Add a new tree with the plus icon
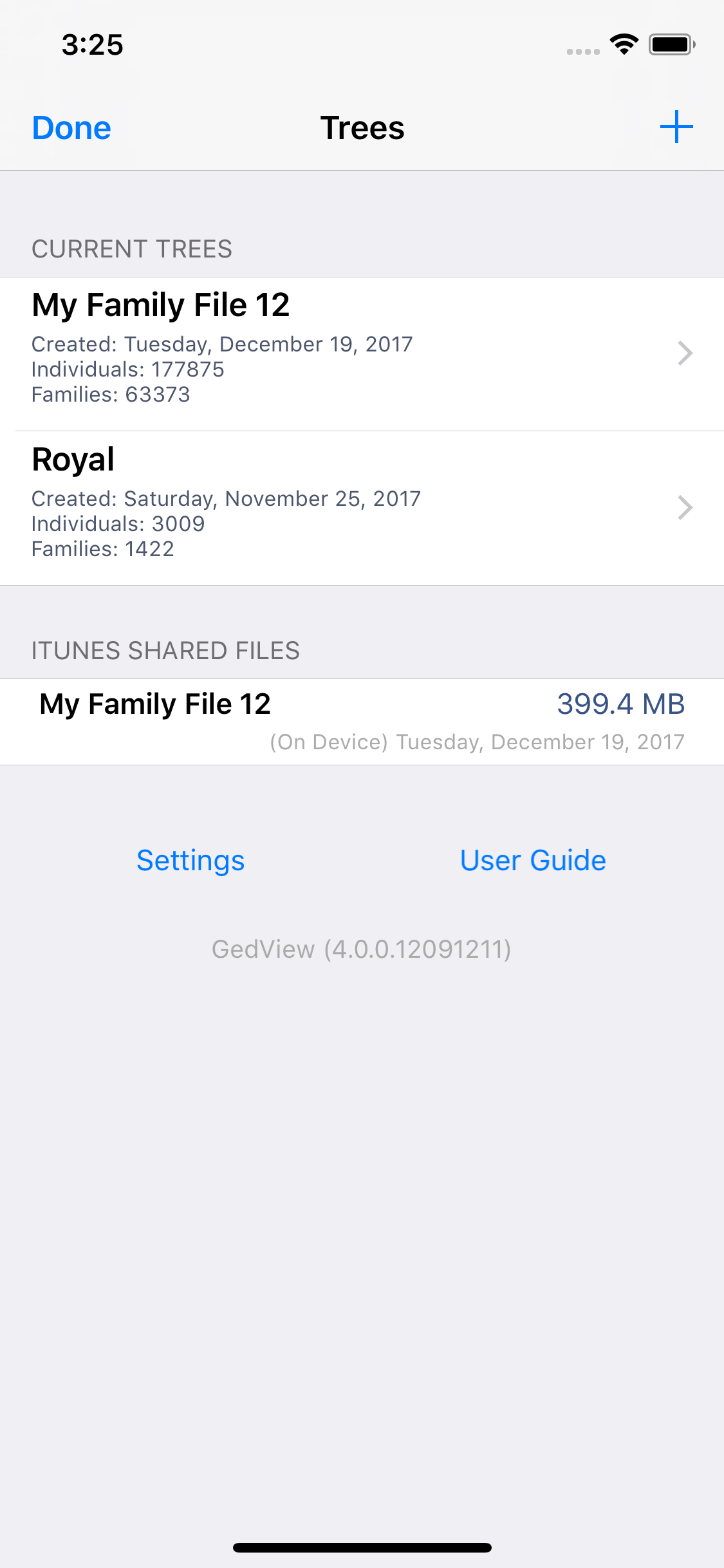This screenshot has width=724, height=1568. pyautogui.click(x=676, y=127)
